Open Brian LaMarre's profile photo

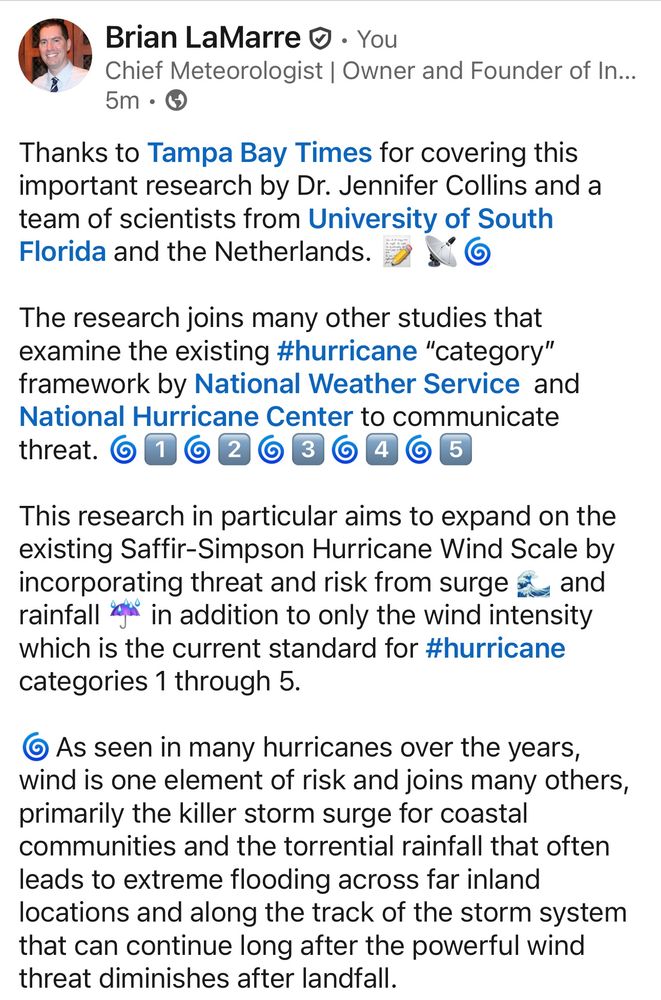54,57
